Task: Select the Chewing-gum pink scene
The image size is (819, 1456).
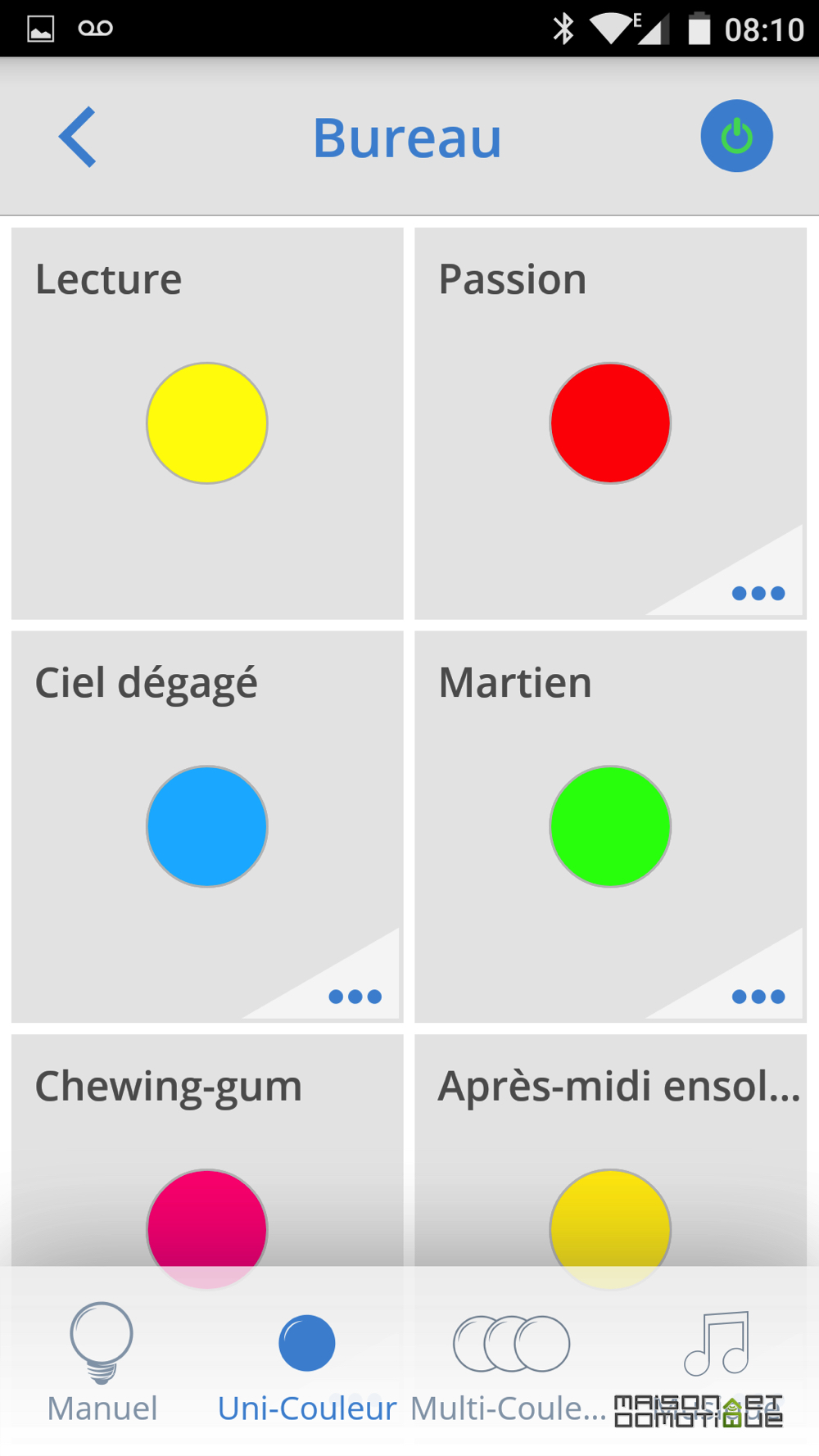Action: (207, 1150)
